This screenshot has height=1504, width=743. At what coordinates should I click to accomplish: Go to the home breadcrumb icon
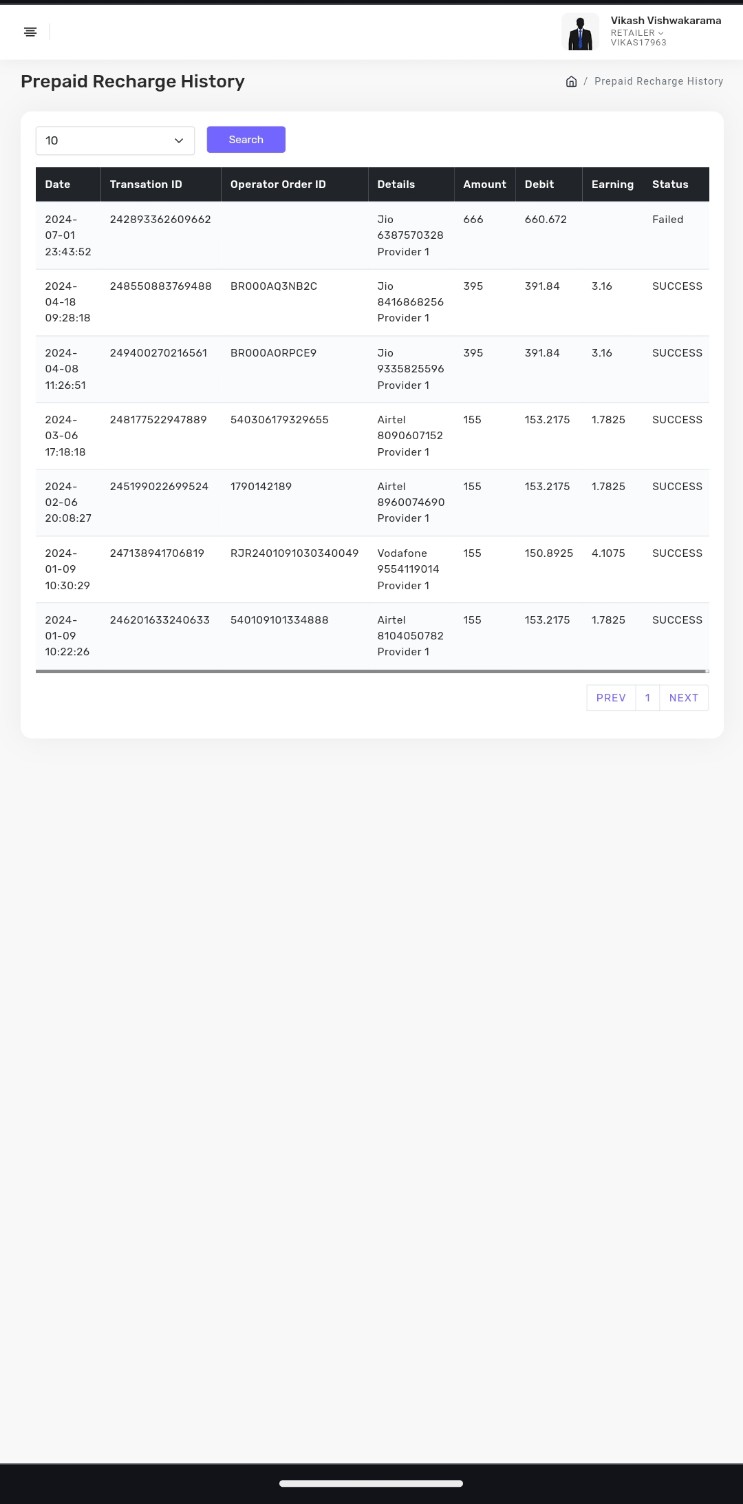point(571,82)
